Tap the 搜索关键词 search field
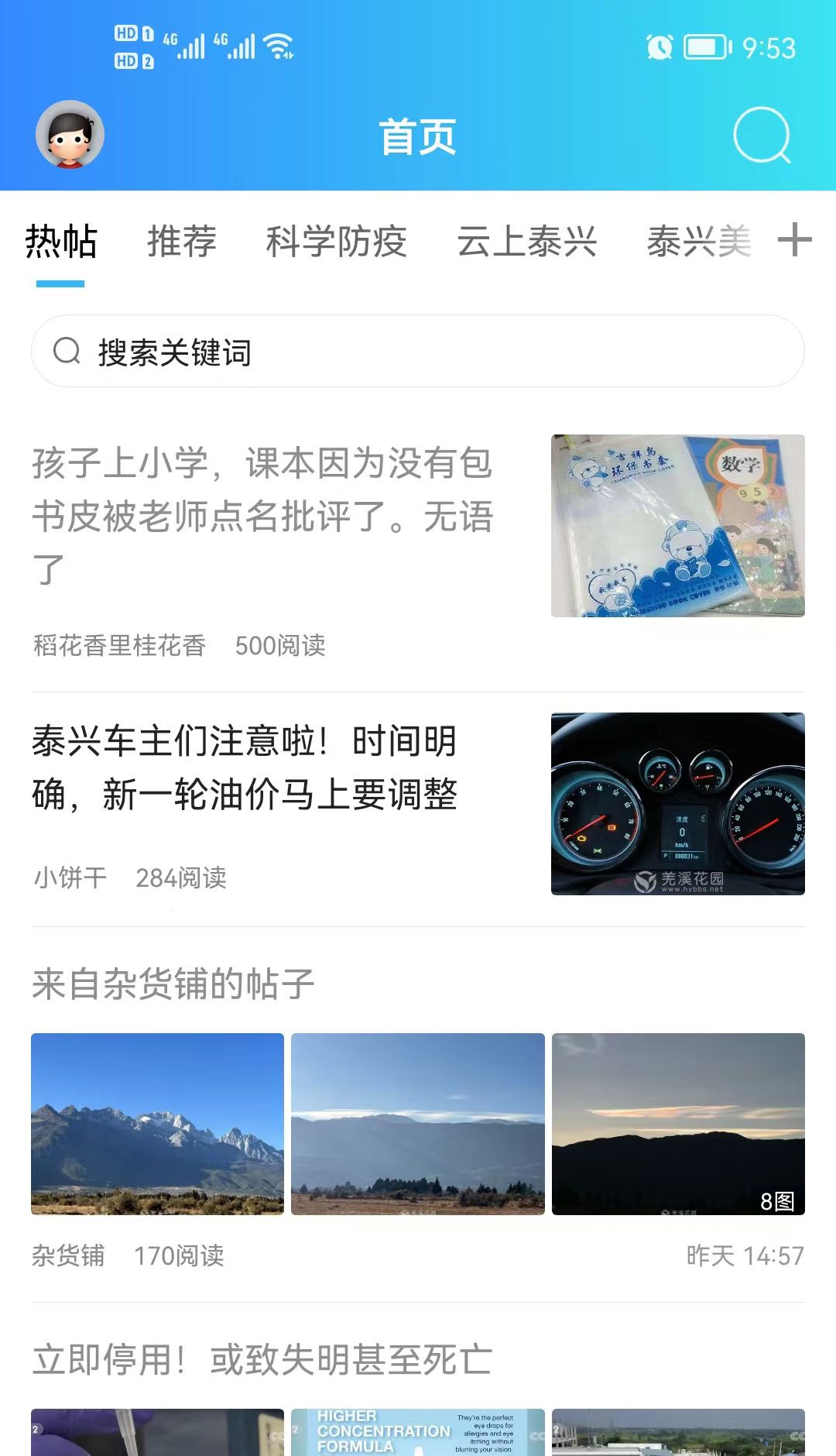This screenshot has width=836, height=1456. tap(418, 352)
